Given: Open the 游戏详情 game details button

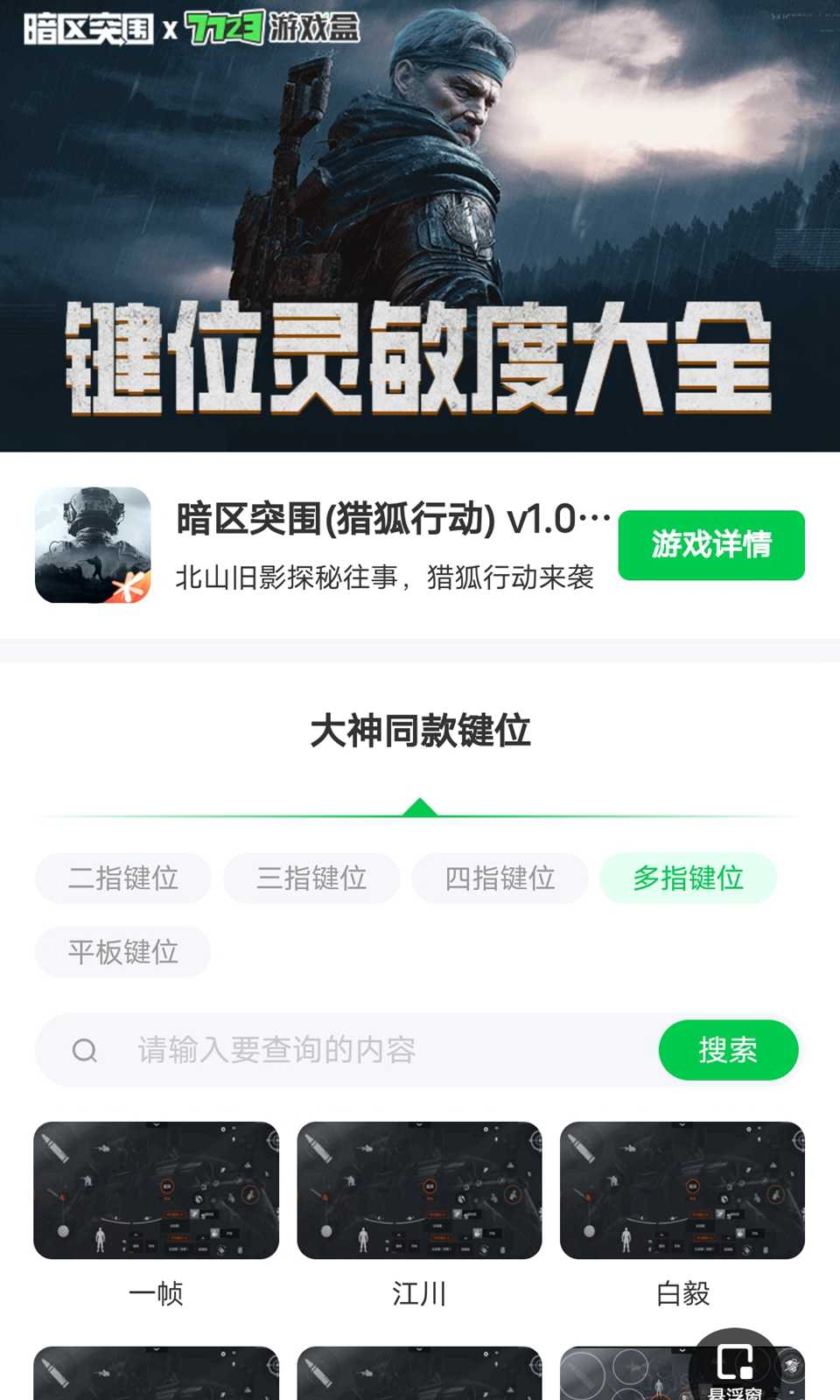Looking at the screenshot, I should pos(710,544).
